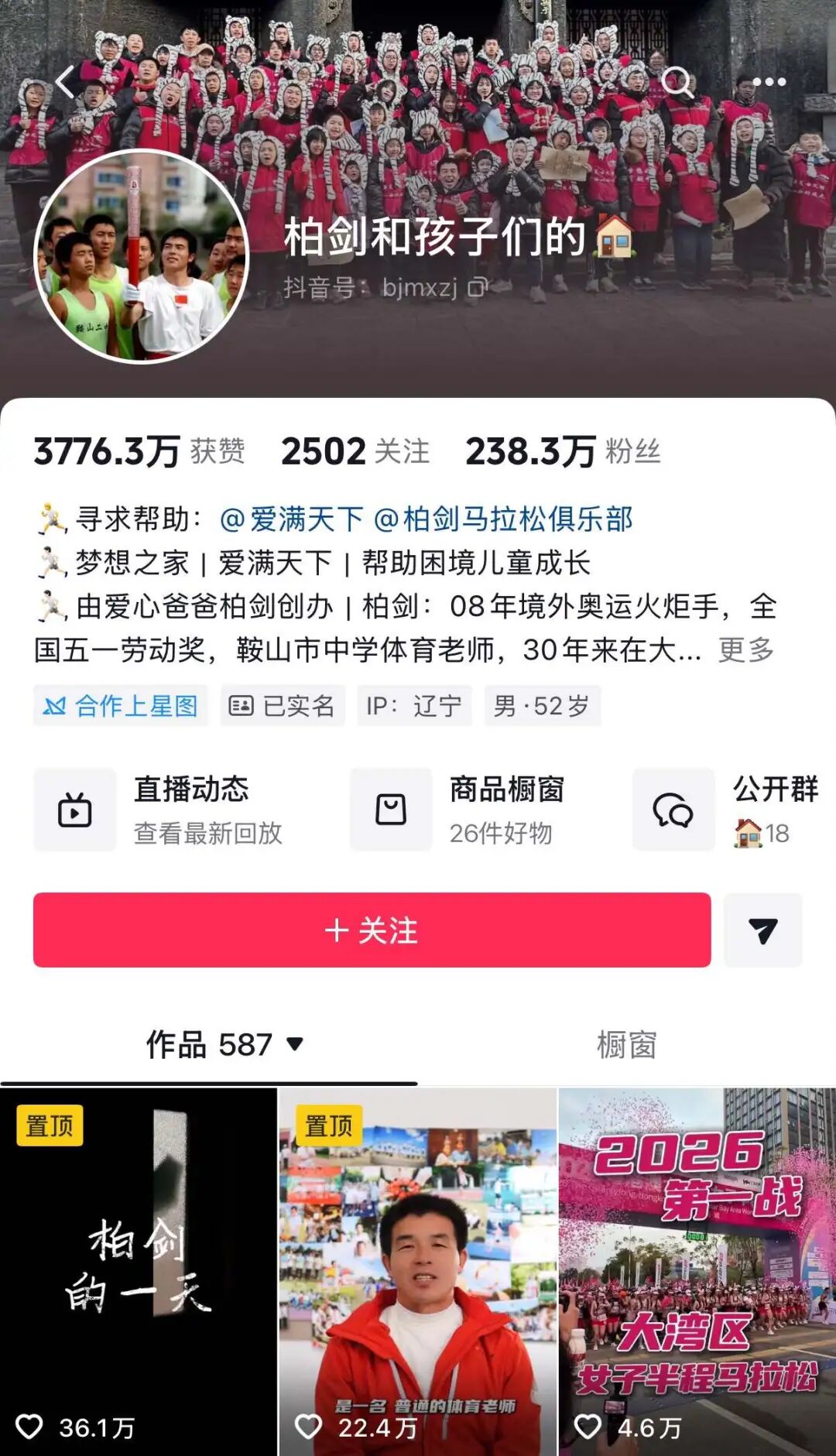The height and width of the screenshot is (1456, 836).
Task: Expand the bio with 更多
Action: coord(746,650)
